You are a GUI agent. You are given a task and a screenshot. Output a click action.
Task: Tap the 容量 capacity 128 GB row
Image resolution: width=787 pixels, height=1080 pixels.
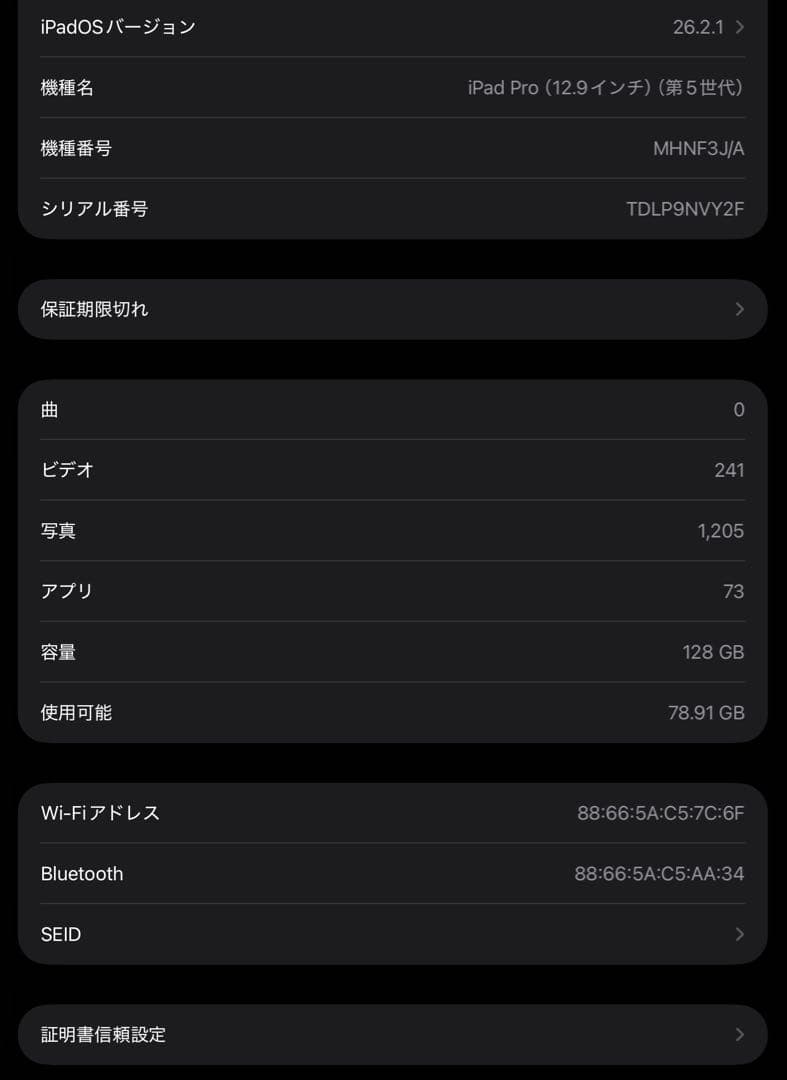pyautogui.click(x=390, y=652)
